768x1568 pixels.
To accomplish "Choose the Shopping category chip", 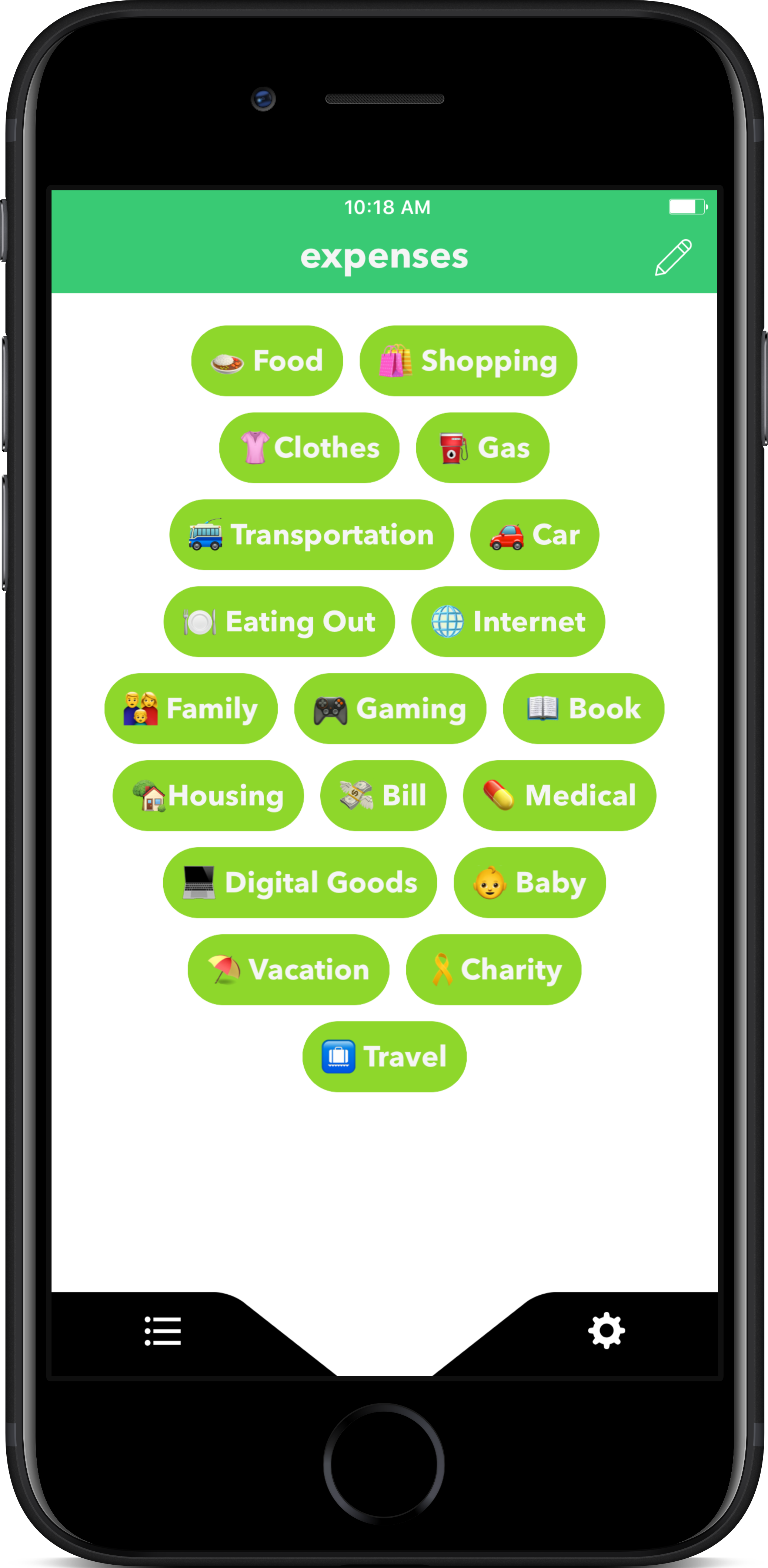I will pyautogui.click(x=468, y=361).
